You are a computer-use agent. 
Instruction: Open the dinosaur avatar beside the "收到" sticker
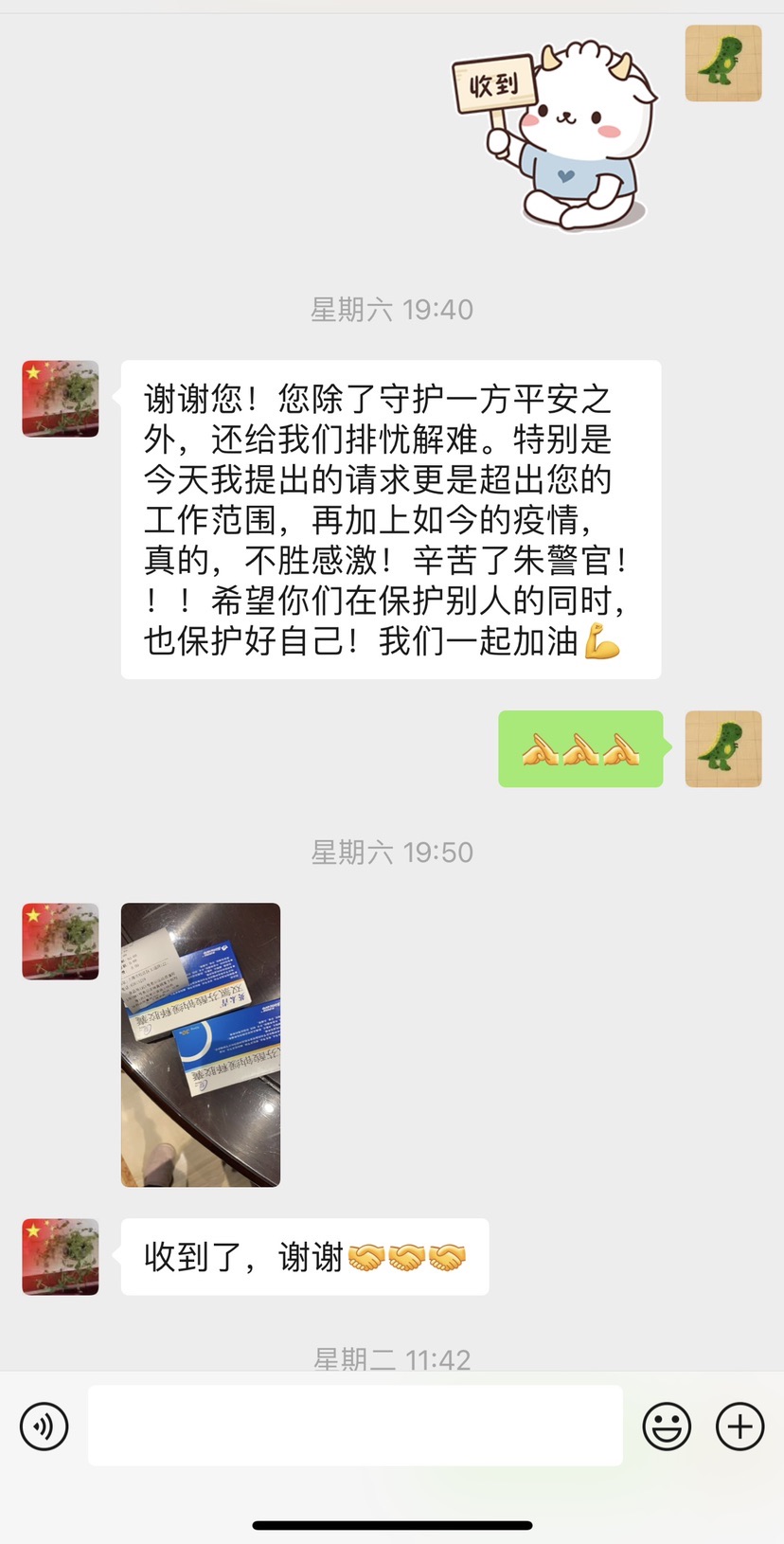tap(723, 63)
